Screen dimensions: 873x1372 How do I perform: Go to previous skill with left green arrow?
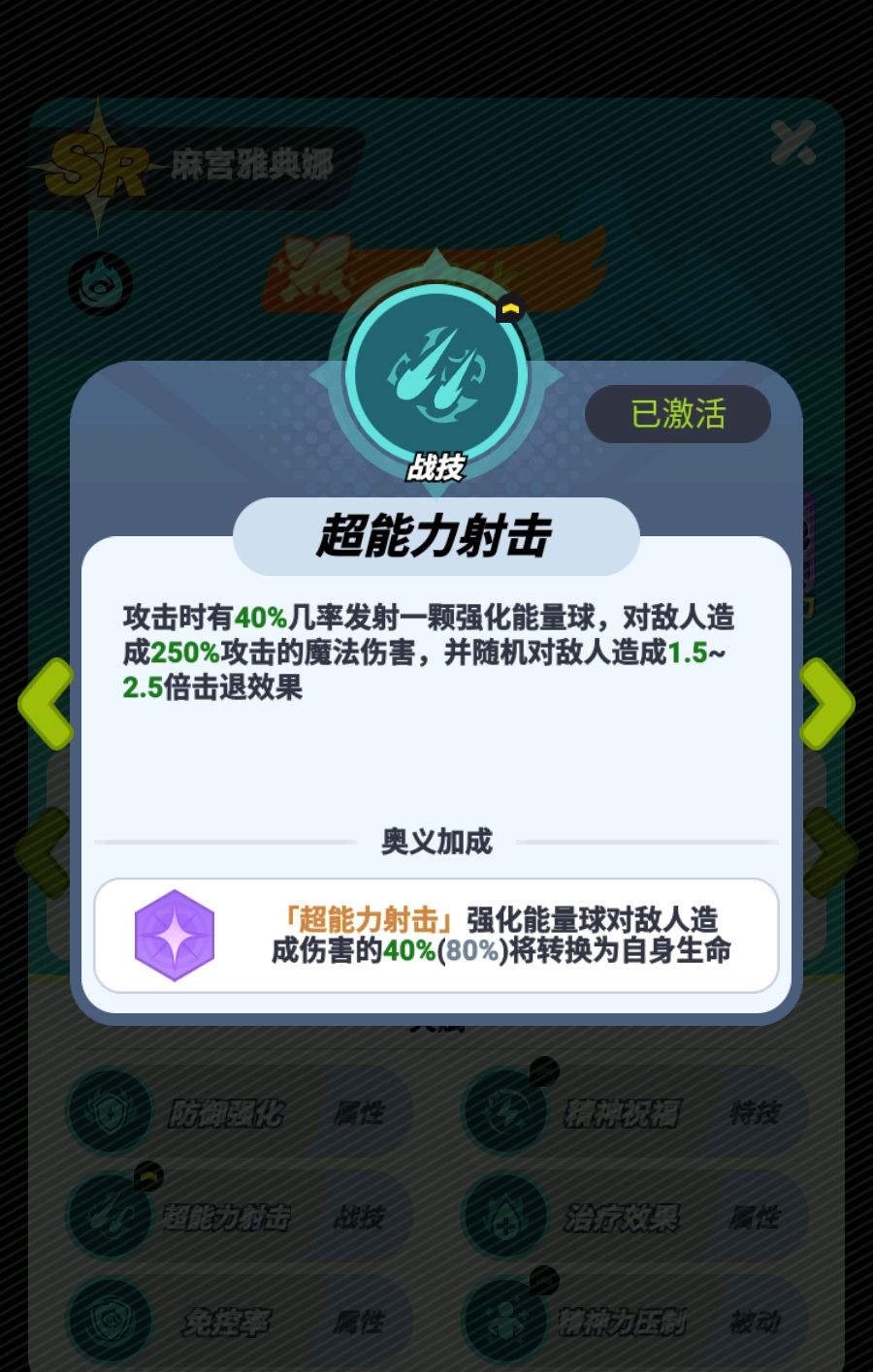tap(46, 704)
